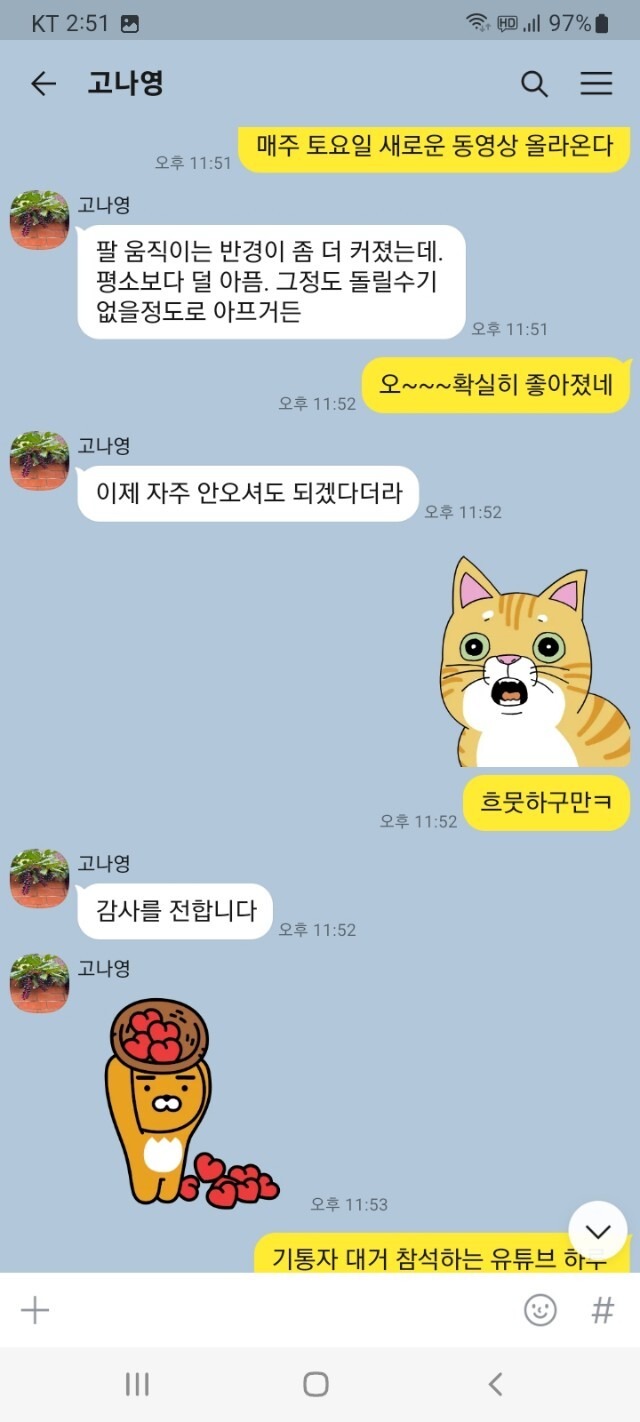
Task: Open the chat room menu
Action: tap(596, 84)
